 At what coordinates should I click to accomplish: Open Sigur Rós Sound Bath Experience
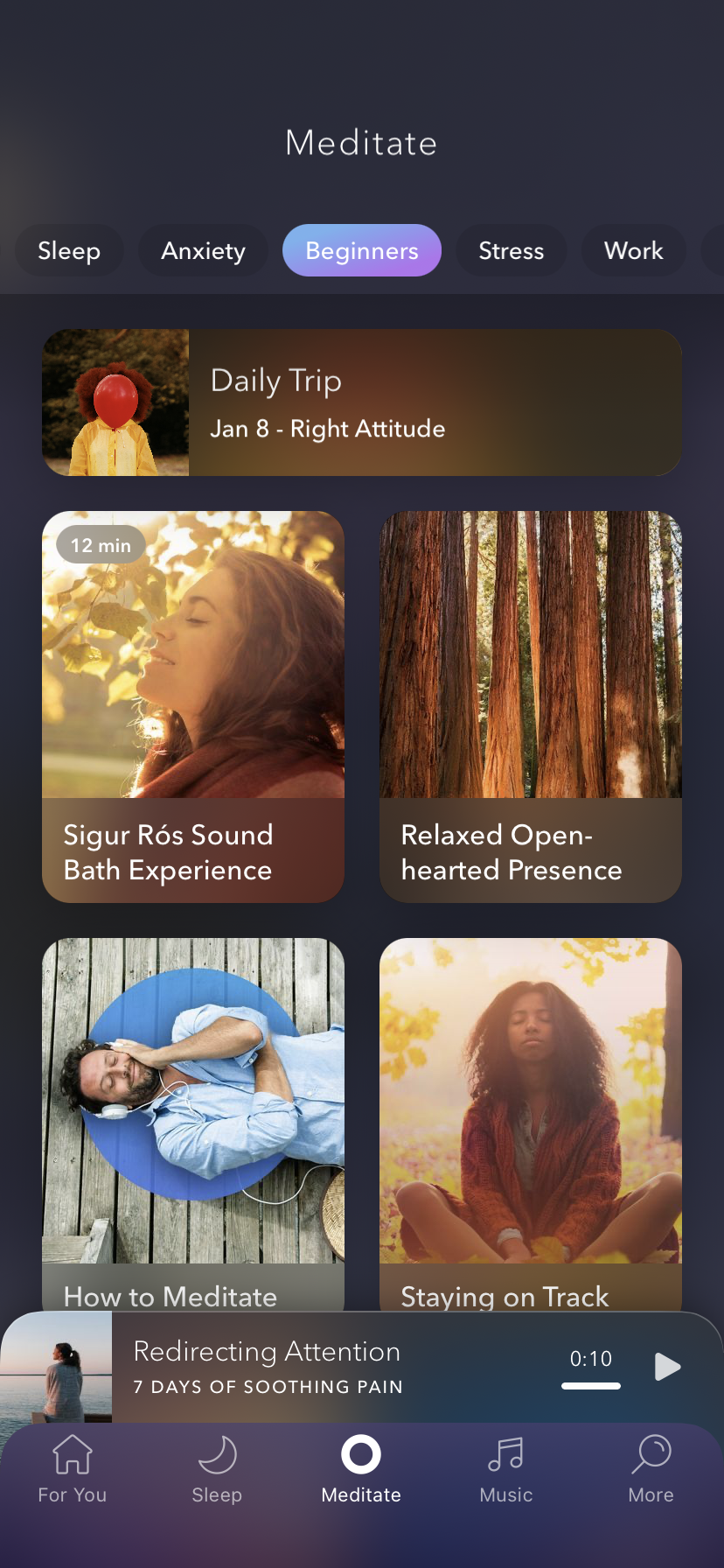click(x=193, y=706)
